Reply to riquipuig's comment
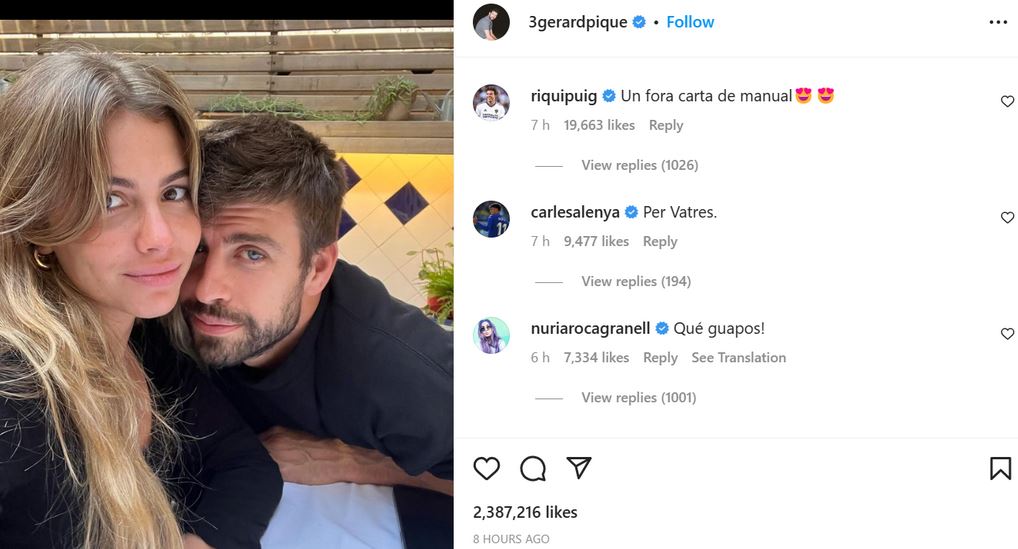1018x549 pixels. pos(665,125)
